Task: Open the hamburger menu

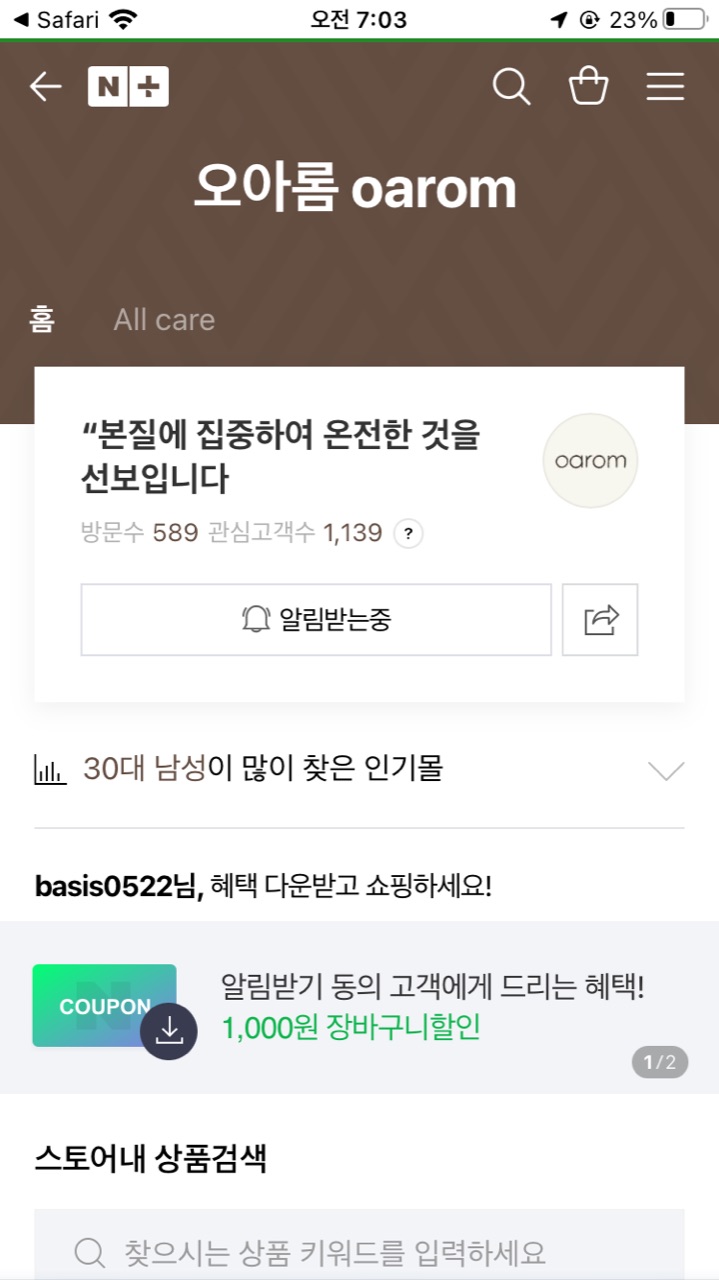Action: point(665,87)
